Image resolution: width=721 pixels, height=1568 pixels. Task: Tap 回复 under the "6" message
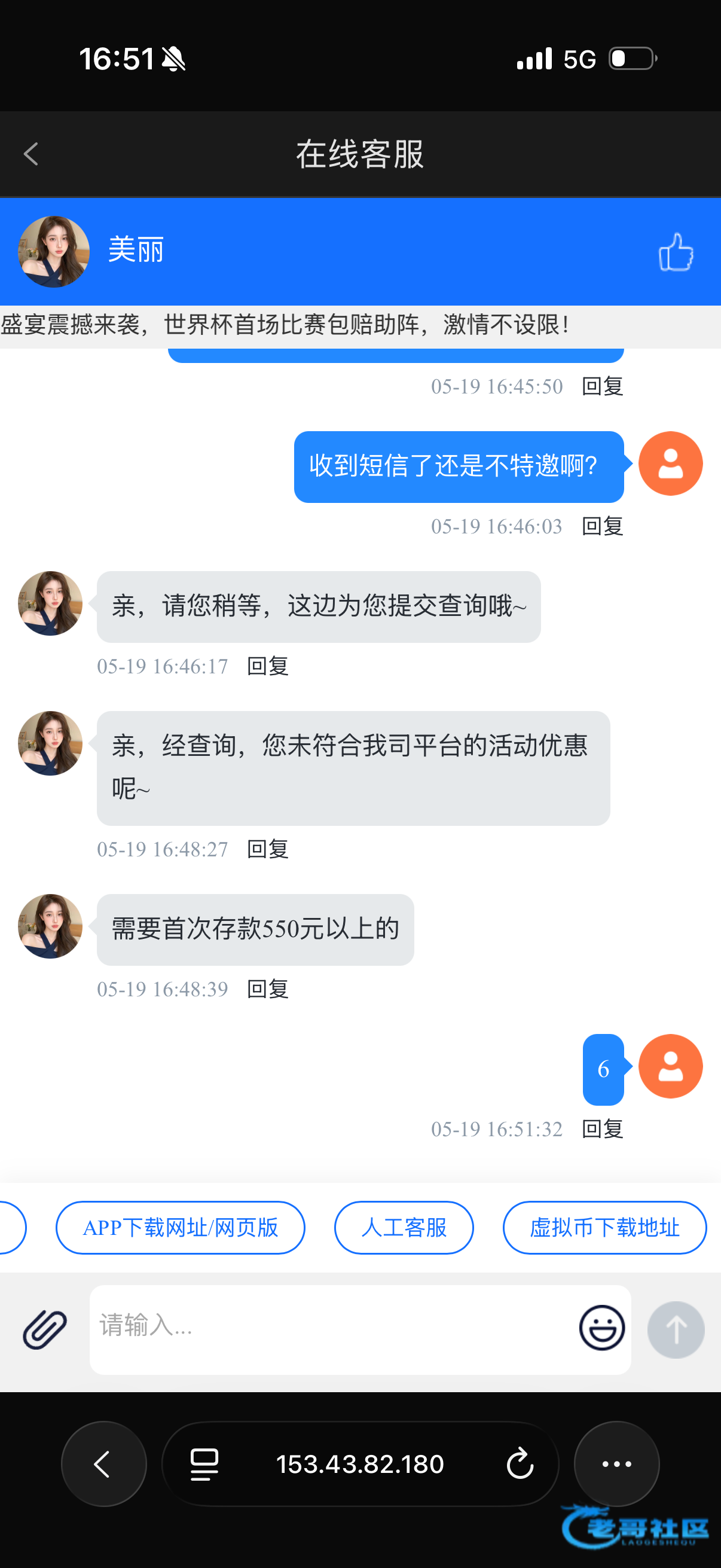tap(603, 1129)
